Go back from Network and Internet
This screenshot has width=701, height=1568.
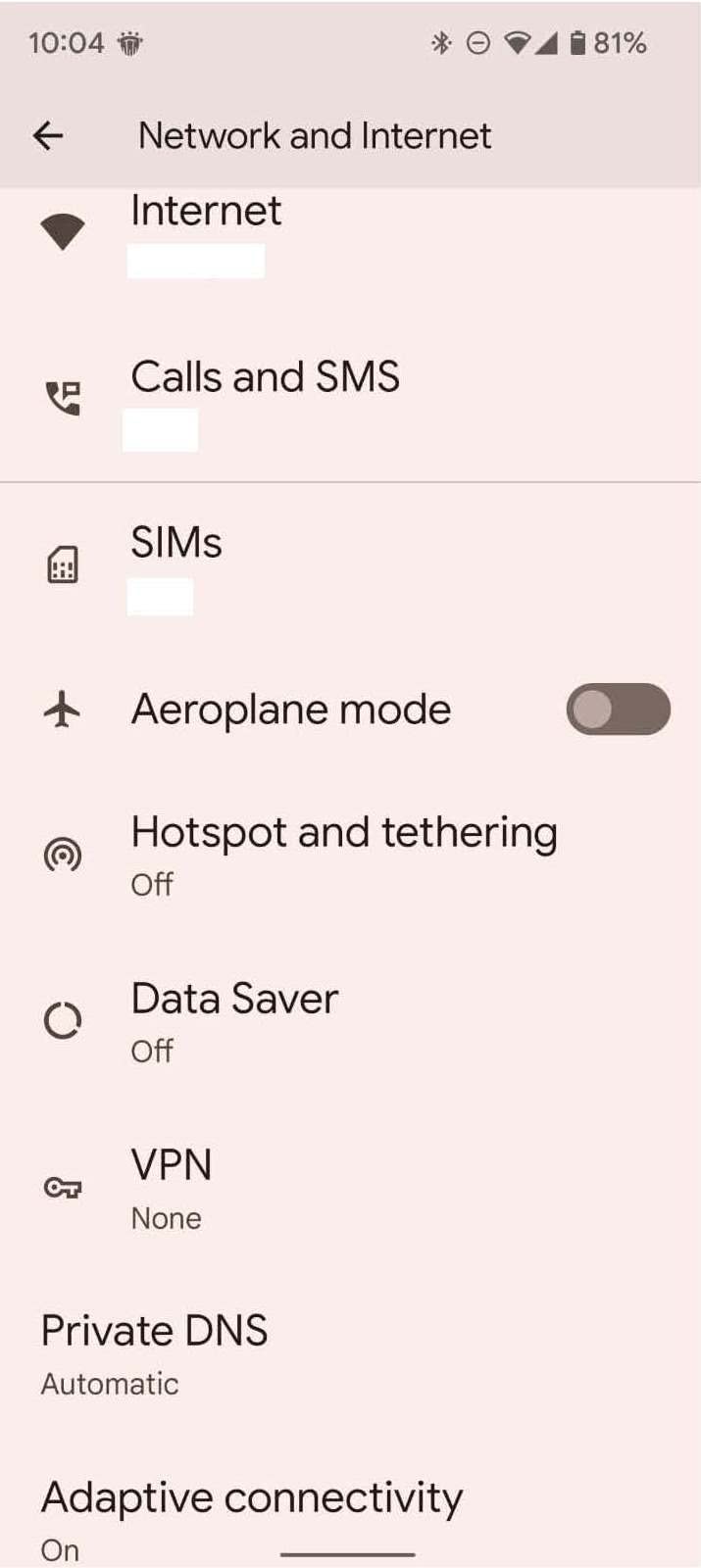pos(48,136)
